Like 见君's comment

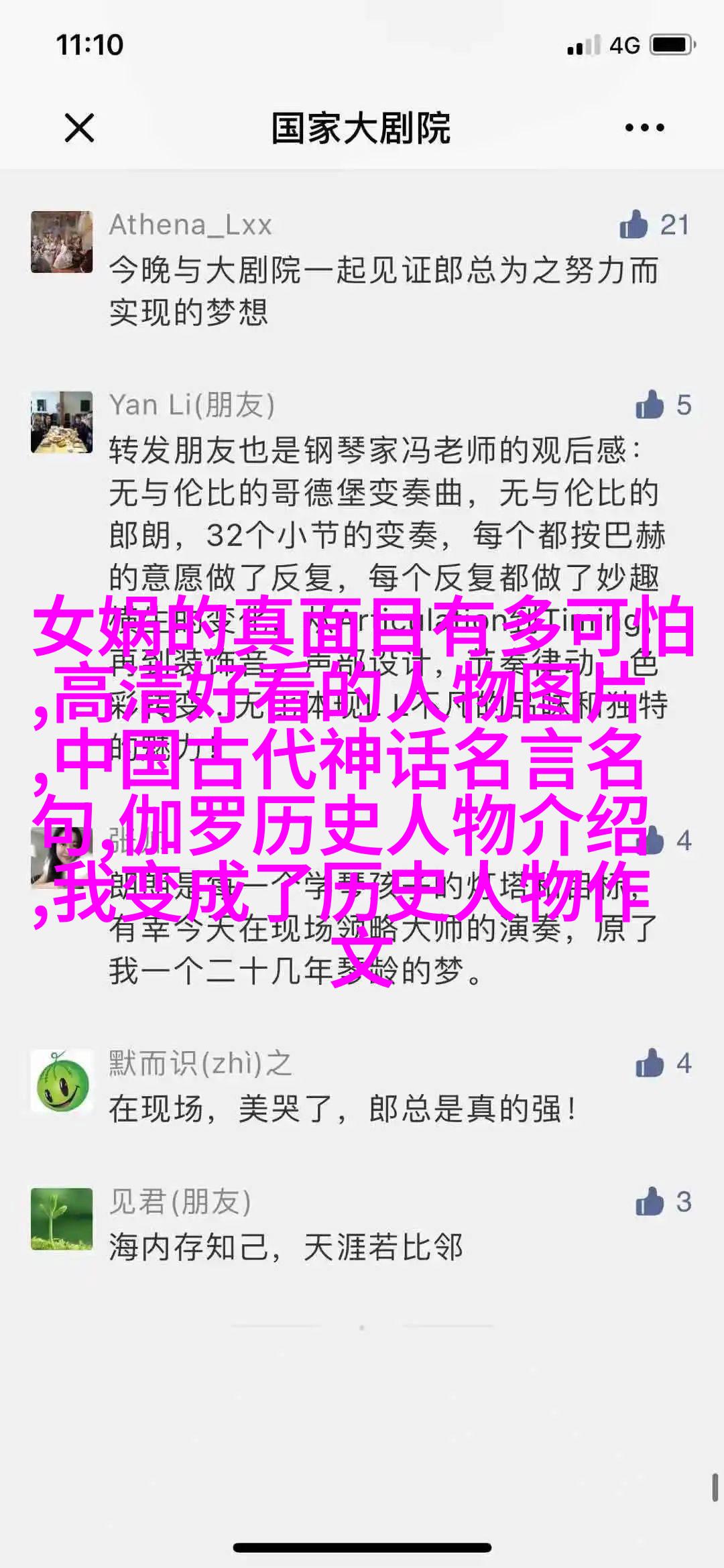pos(649,1202)
